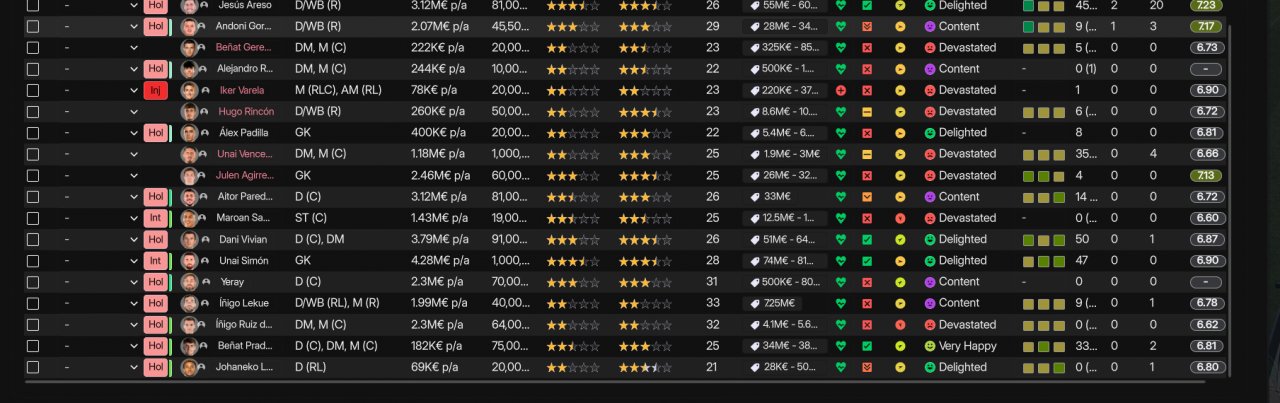Expand the dropdown on Alejandro R... row

(x=134, y=69)
